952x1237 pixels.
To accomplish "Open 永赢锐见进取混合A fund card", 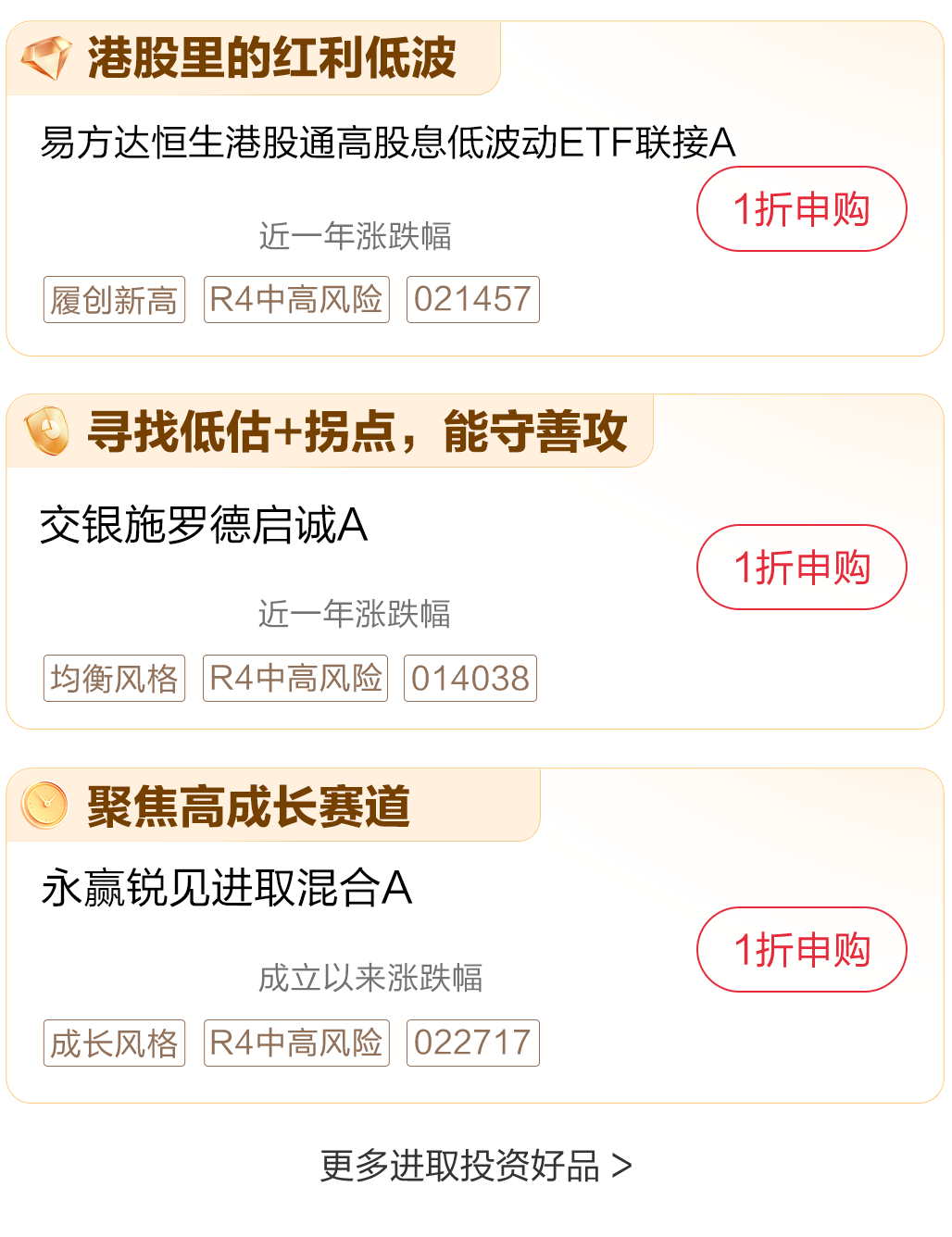I will [x=227, y=889].
